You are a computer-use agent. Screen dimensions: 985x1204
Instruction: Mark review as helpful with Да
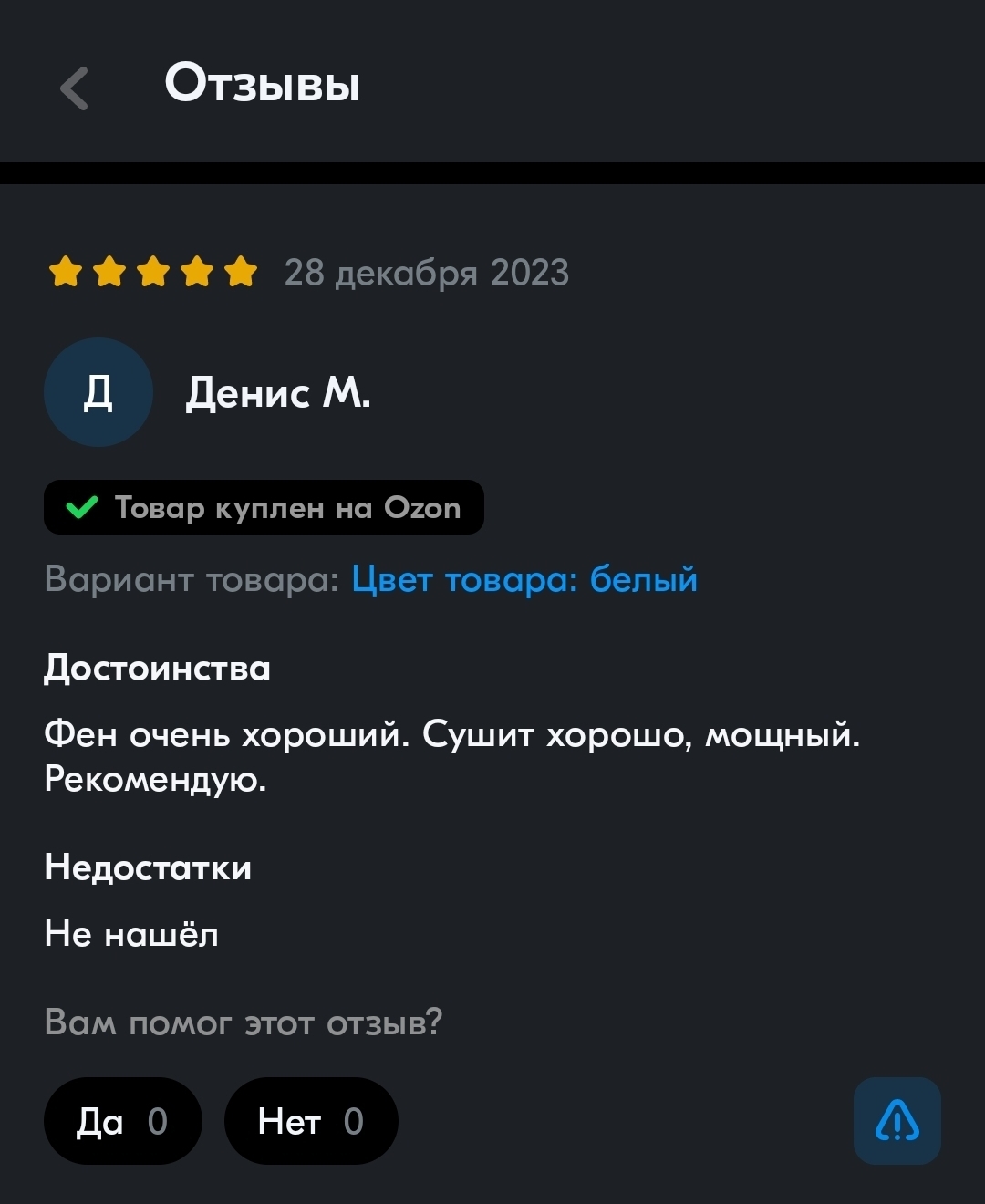[x=122, y=1121]
